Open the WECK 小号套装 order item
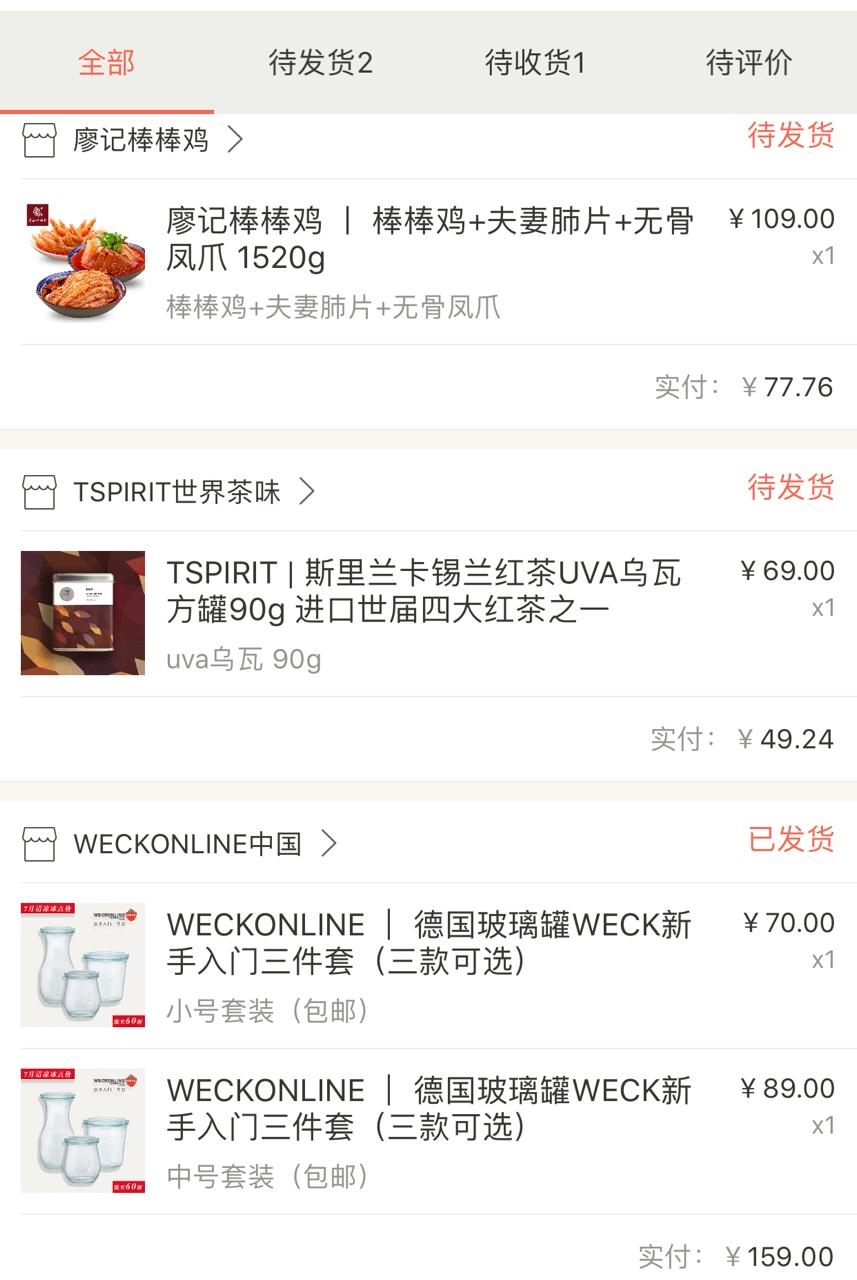The height and width of the screenshot is (1280, 857). coord(430,965)
